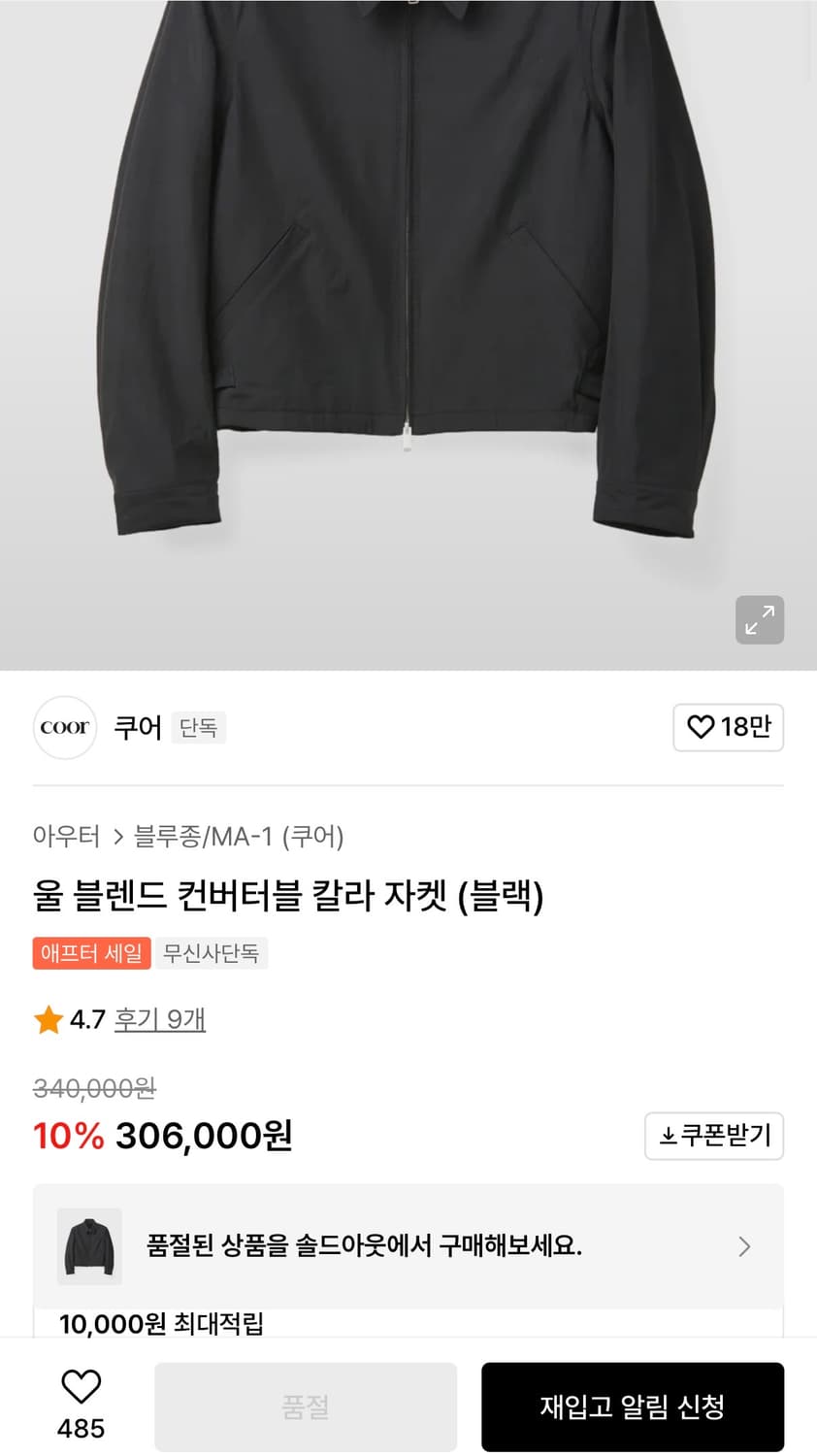Open the 쿠어 brand page
This screenshot has height=1456, width=817.
(137, 727)
